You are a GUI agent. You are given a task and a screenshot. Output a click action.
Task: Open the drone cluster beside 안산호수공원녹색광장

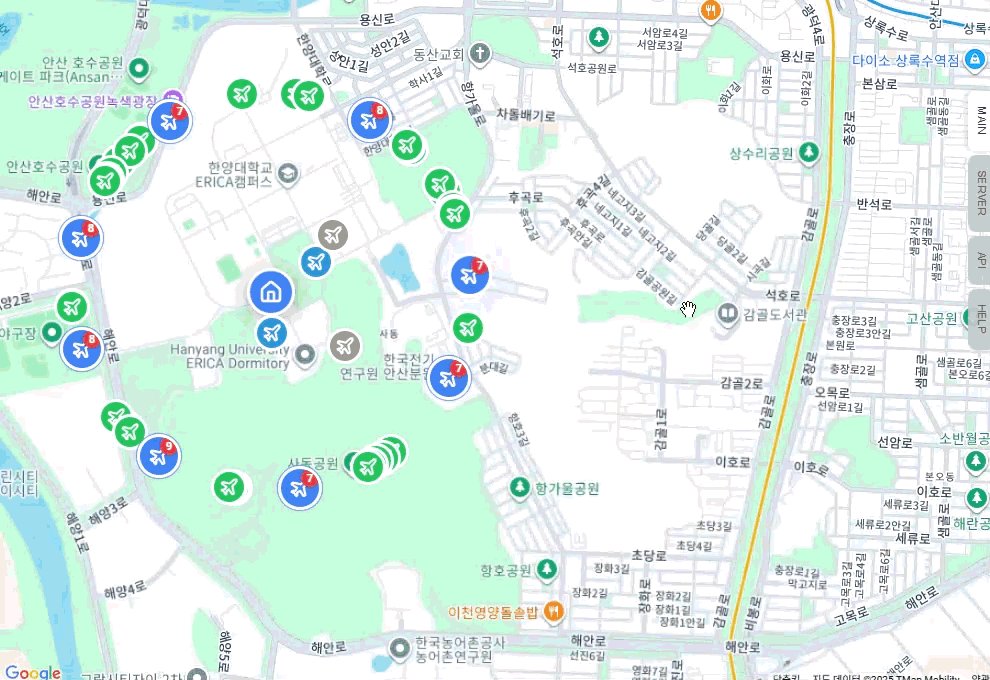click(169, 122)
